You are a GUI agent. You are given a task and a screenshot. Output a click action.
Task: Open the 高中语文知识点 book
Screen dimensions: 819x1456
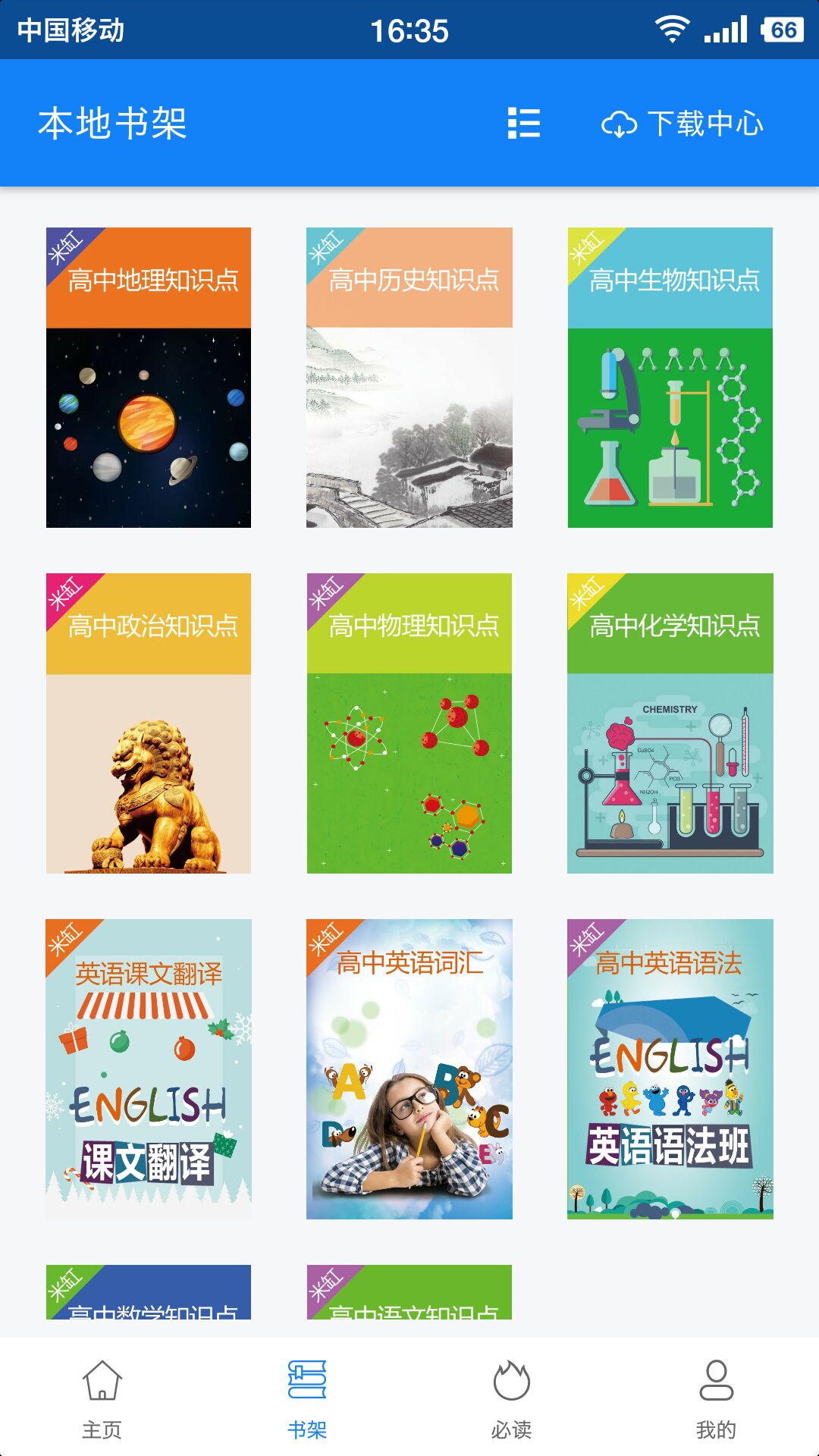coord(409,1292)
